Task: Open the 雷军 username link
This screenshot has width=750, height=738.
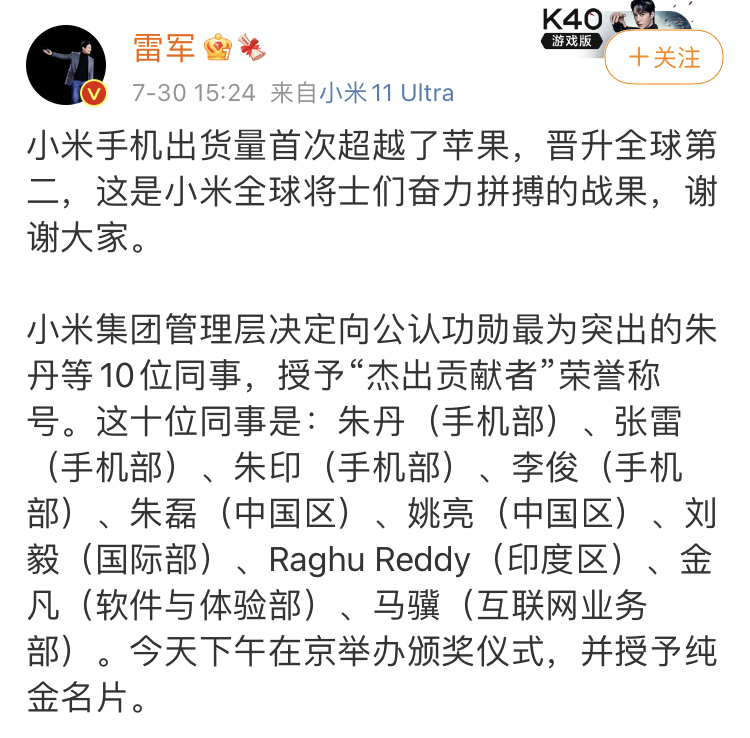Action: click(164, 46)
